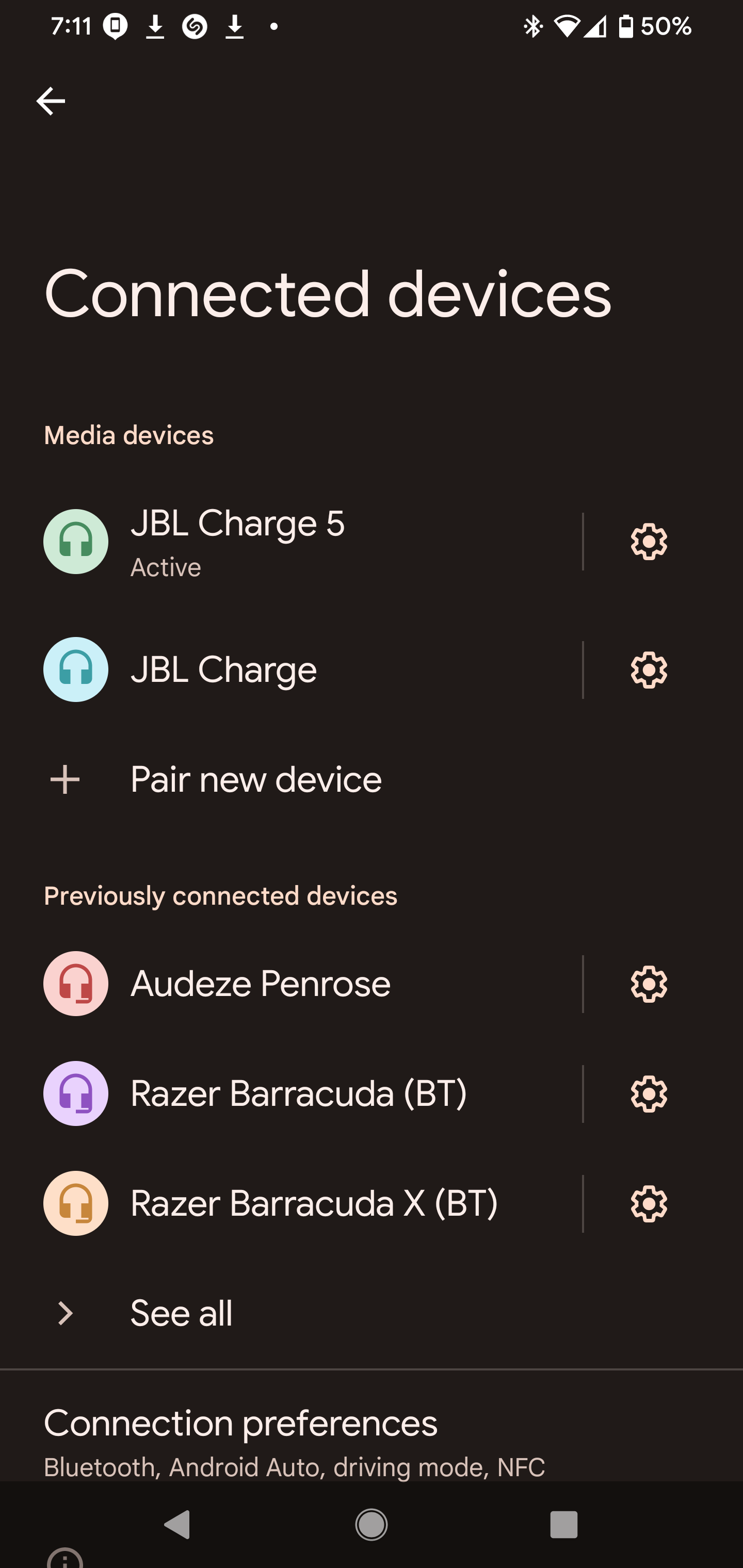Screen dimensions: 743x1568
Task: Open the gear icon beside JBL Charge
Action: tap(649, 670)
